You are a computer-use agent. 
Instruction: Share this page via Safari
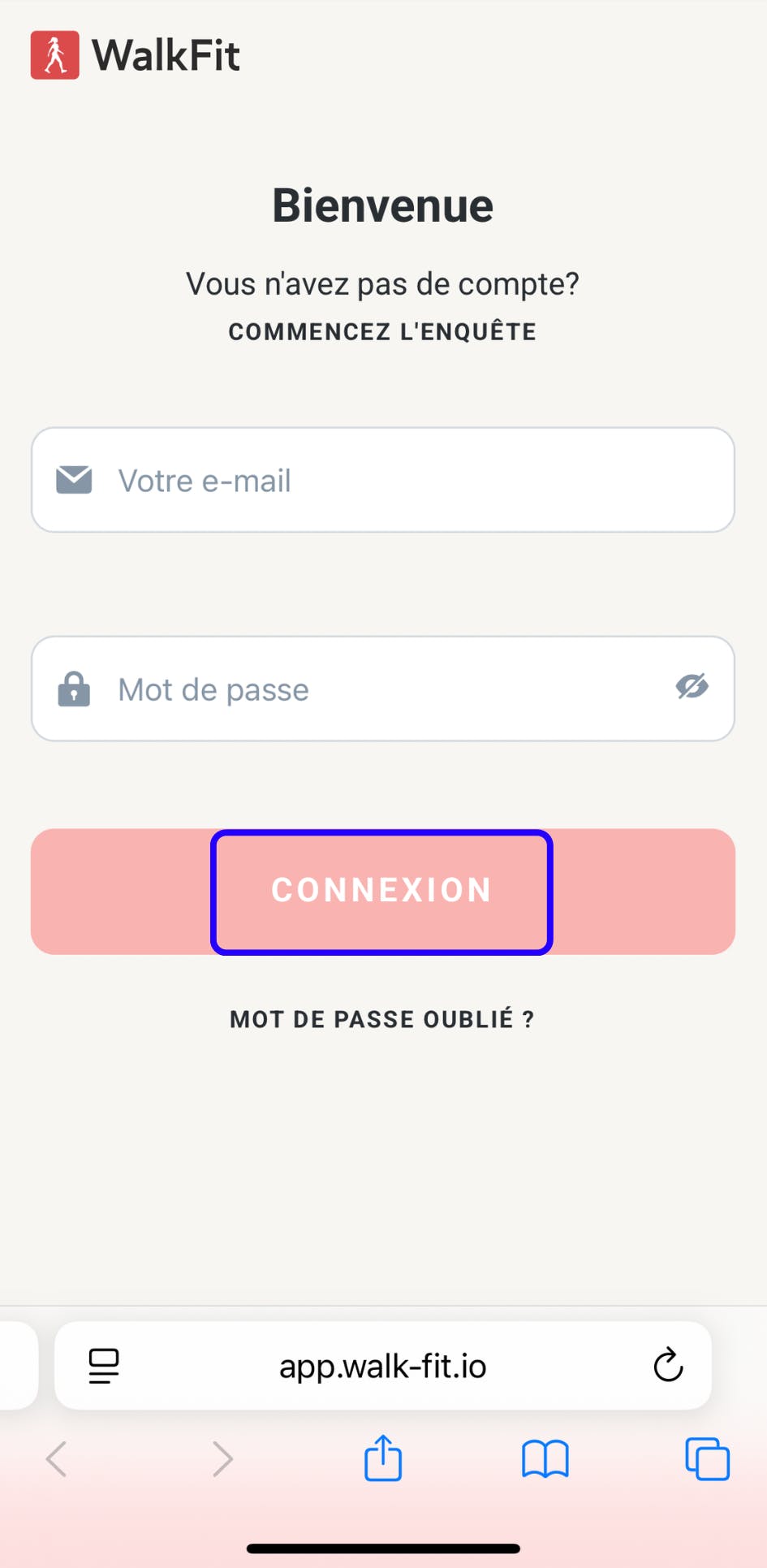click(382, 1458)
